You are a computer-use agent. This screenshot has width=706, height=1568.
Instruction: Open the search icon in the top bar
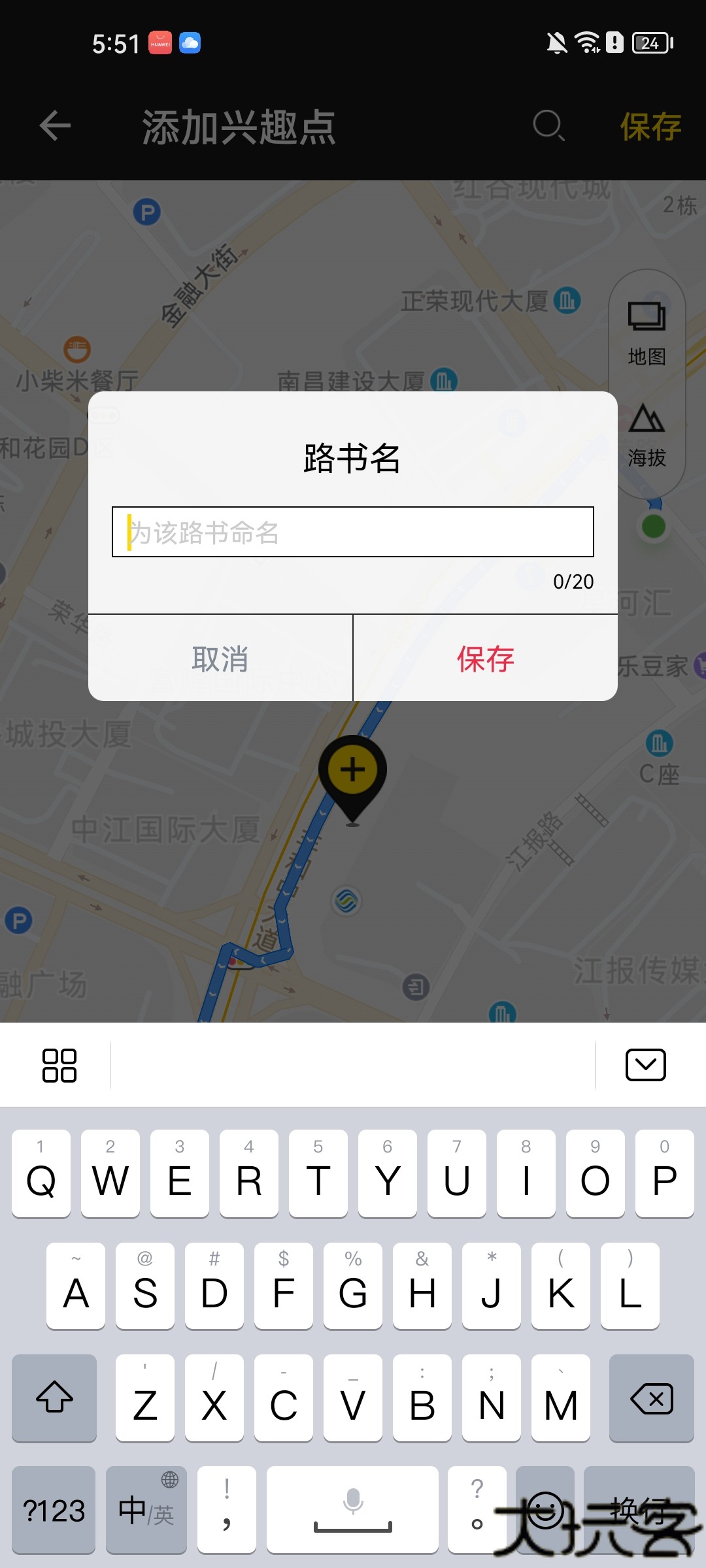tap(548, 126)
